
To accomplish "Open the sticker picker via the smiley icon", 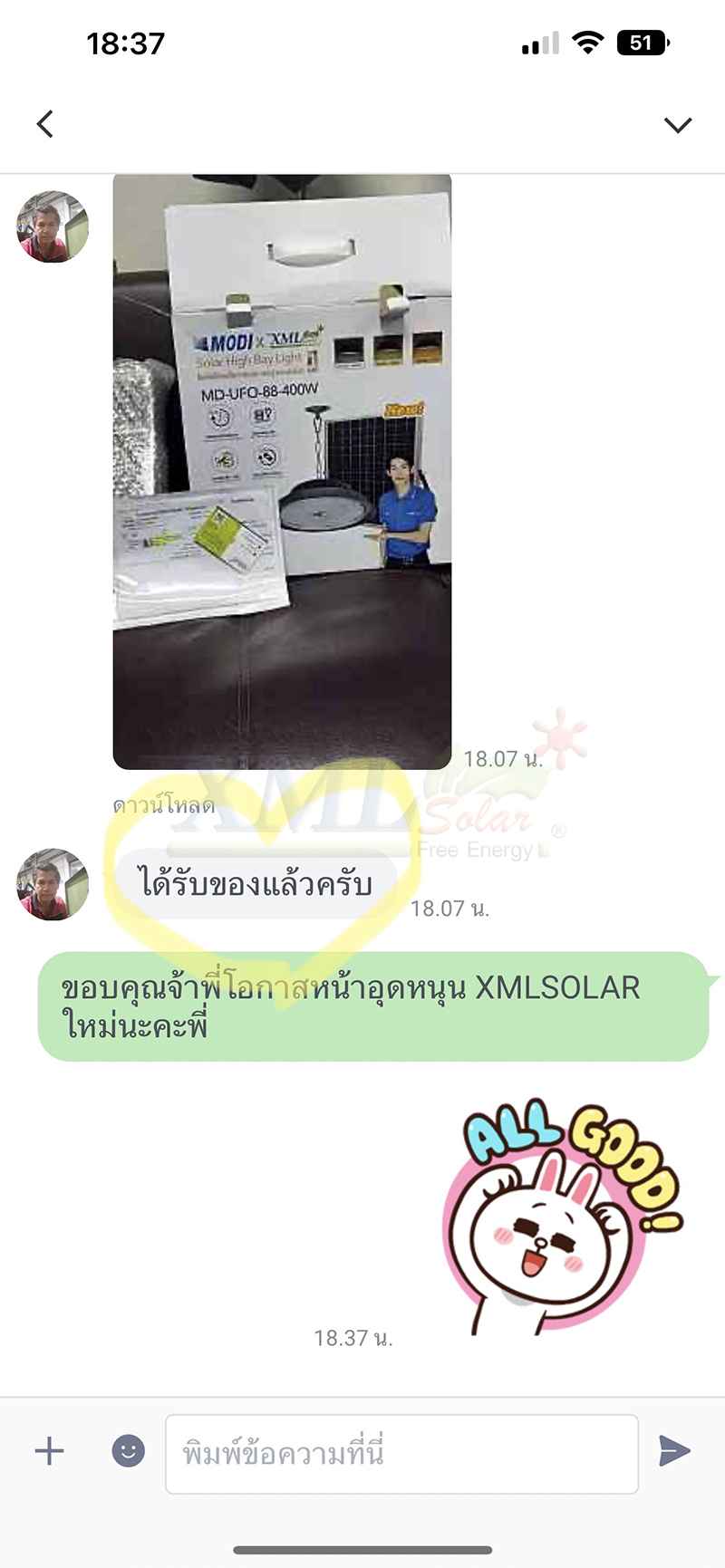I will pos(127,1450).
